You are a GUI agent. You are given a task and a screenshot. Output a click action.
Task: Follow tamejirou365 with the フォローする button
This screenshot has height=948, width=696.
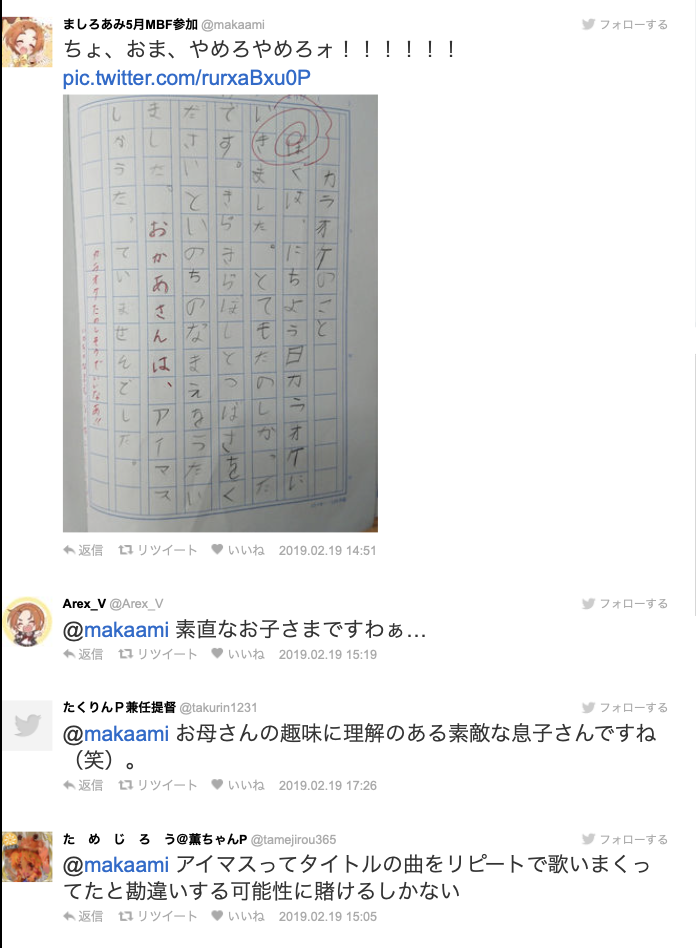pyautogui.click(x=625, y=839)
